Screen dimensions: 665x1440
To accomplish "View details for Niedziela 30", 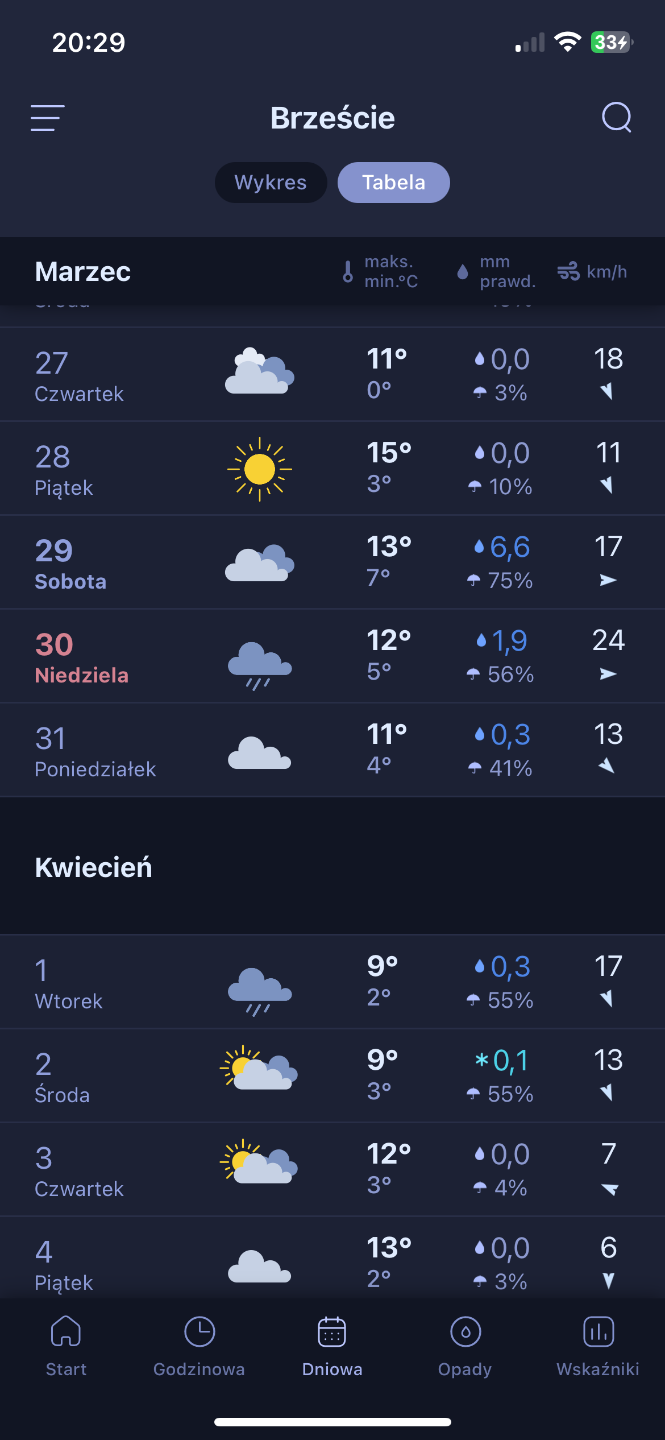I will click(332, 657).
